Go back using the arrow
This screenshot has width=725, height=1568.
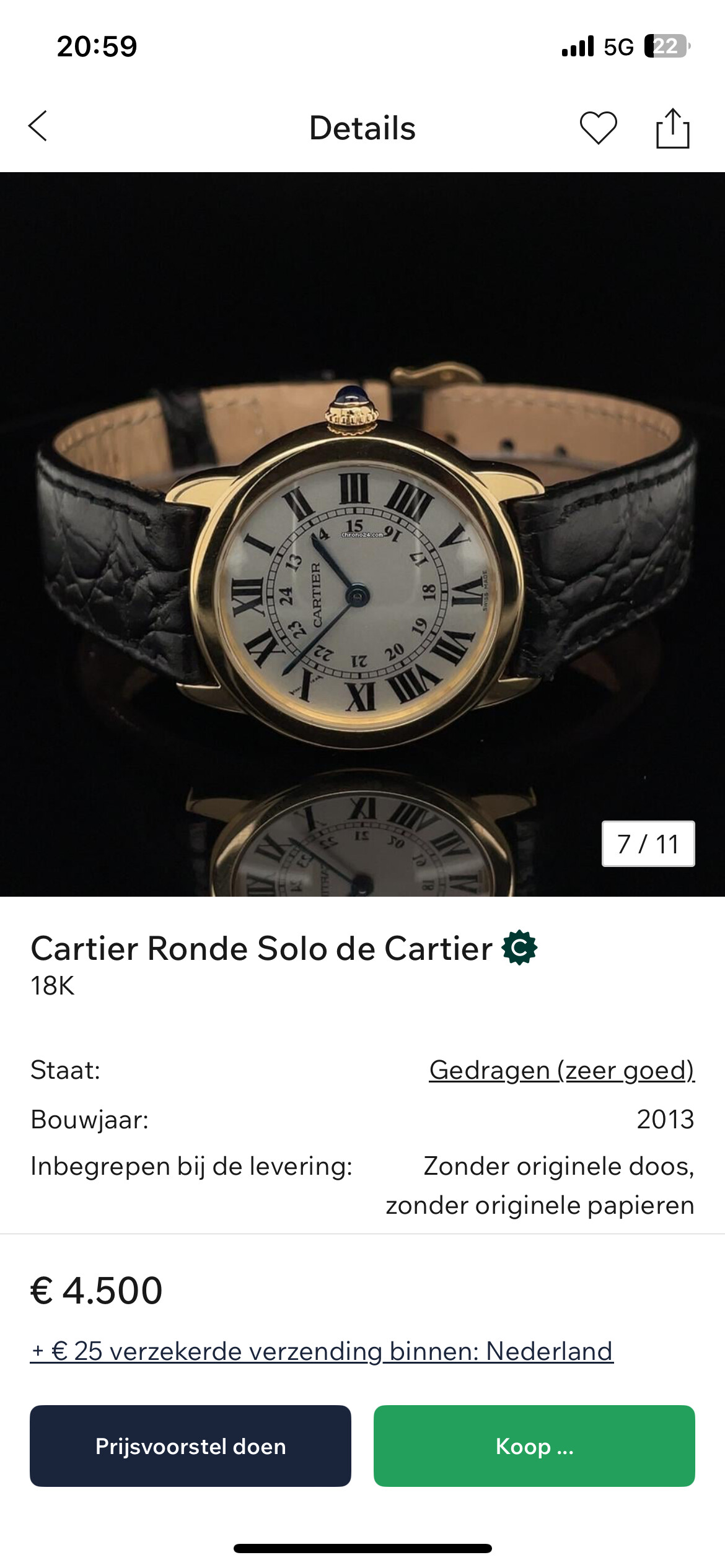click(38, 126)
